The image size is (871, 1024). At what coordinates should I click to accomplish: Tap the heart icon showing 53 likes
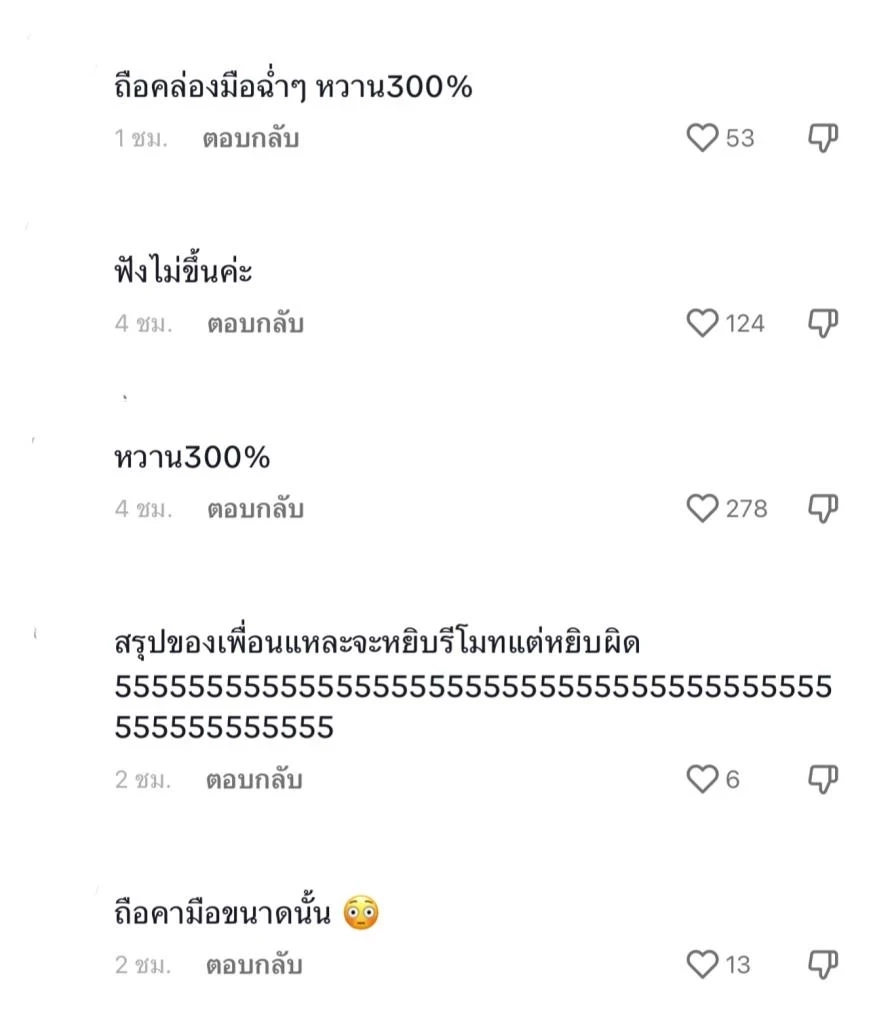703,138
